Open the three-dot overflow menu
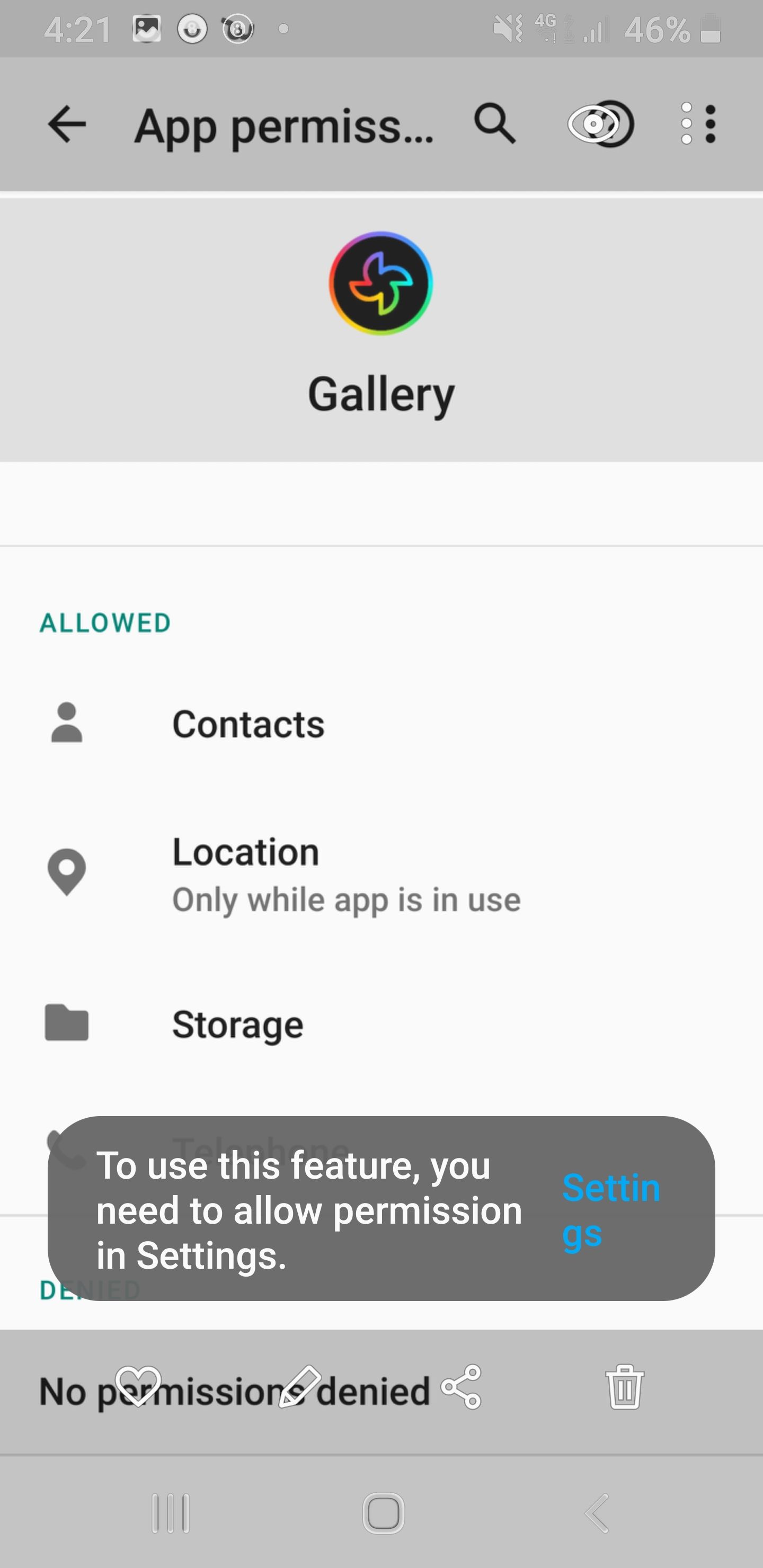The image size is (763, 1568). point(698,124)
